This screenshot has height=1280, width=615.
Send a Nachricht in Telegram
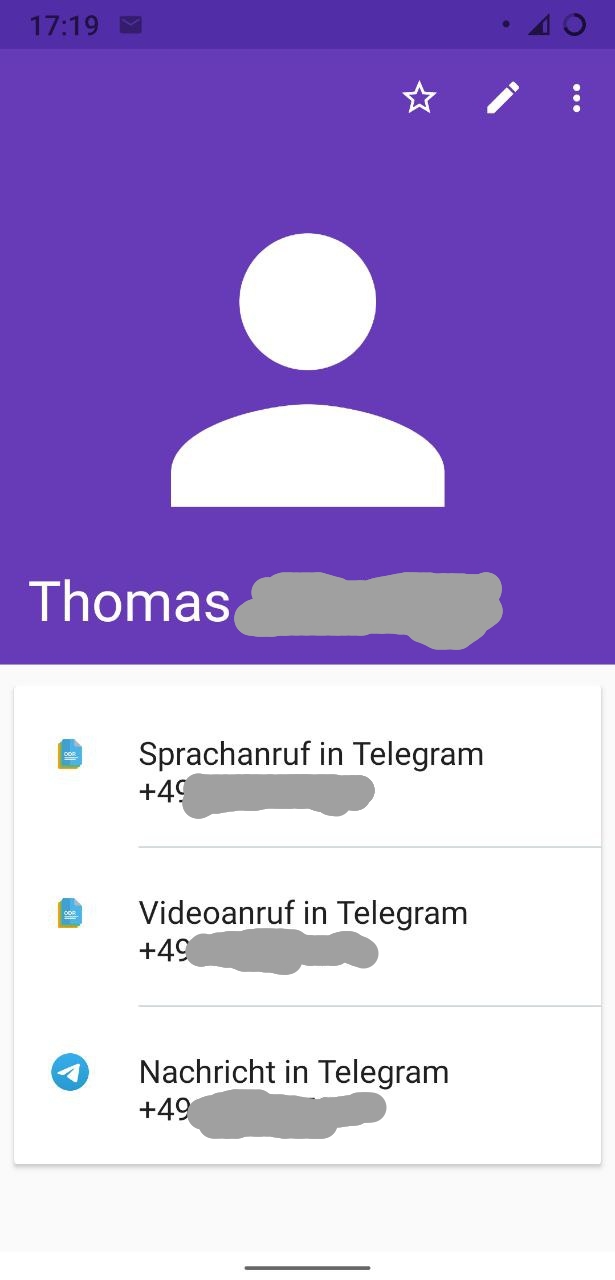pos(308,1086)
